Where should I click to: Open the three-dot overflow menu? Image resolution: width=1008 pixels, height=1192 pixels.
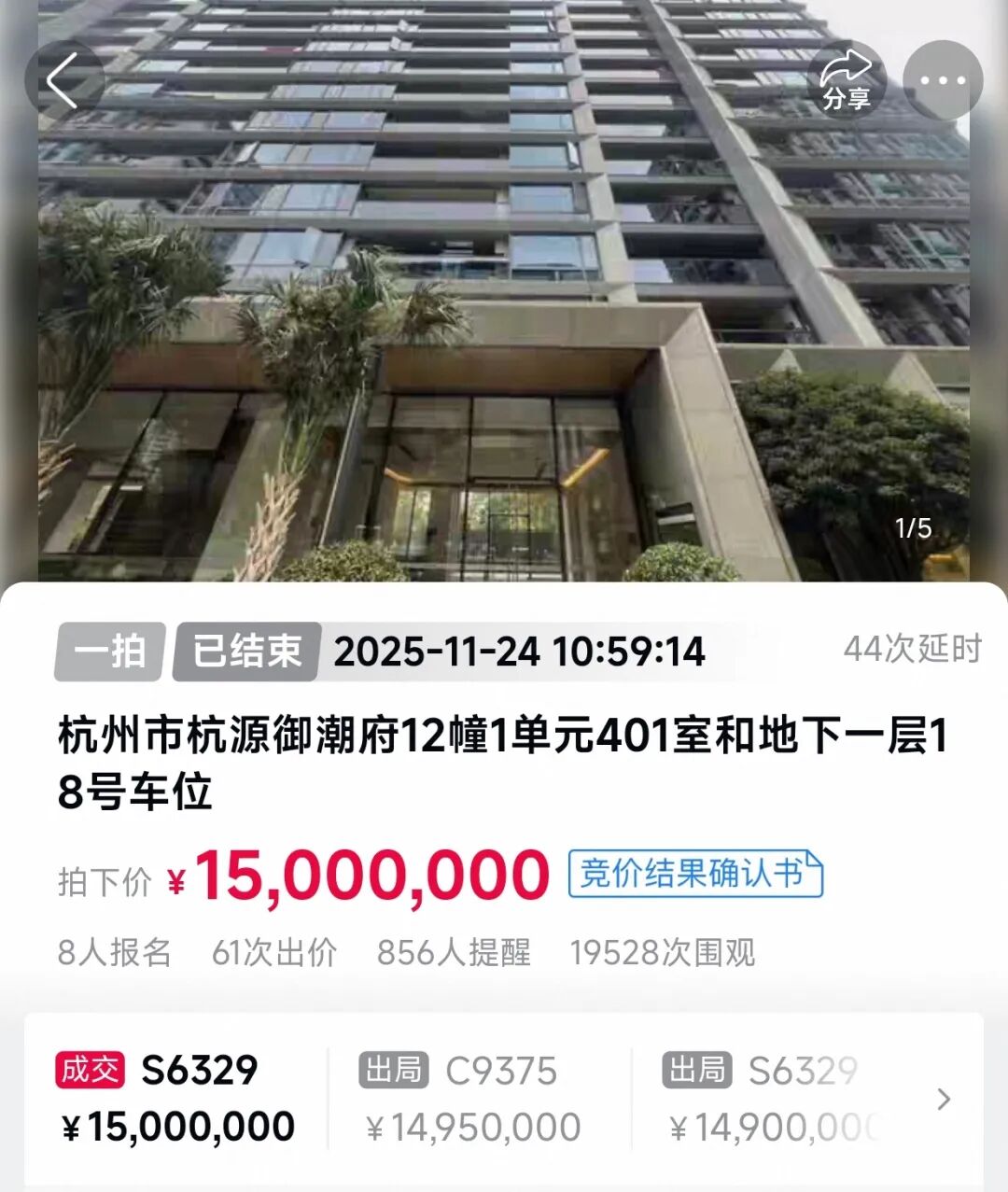click(943, 81)
